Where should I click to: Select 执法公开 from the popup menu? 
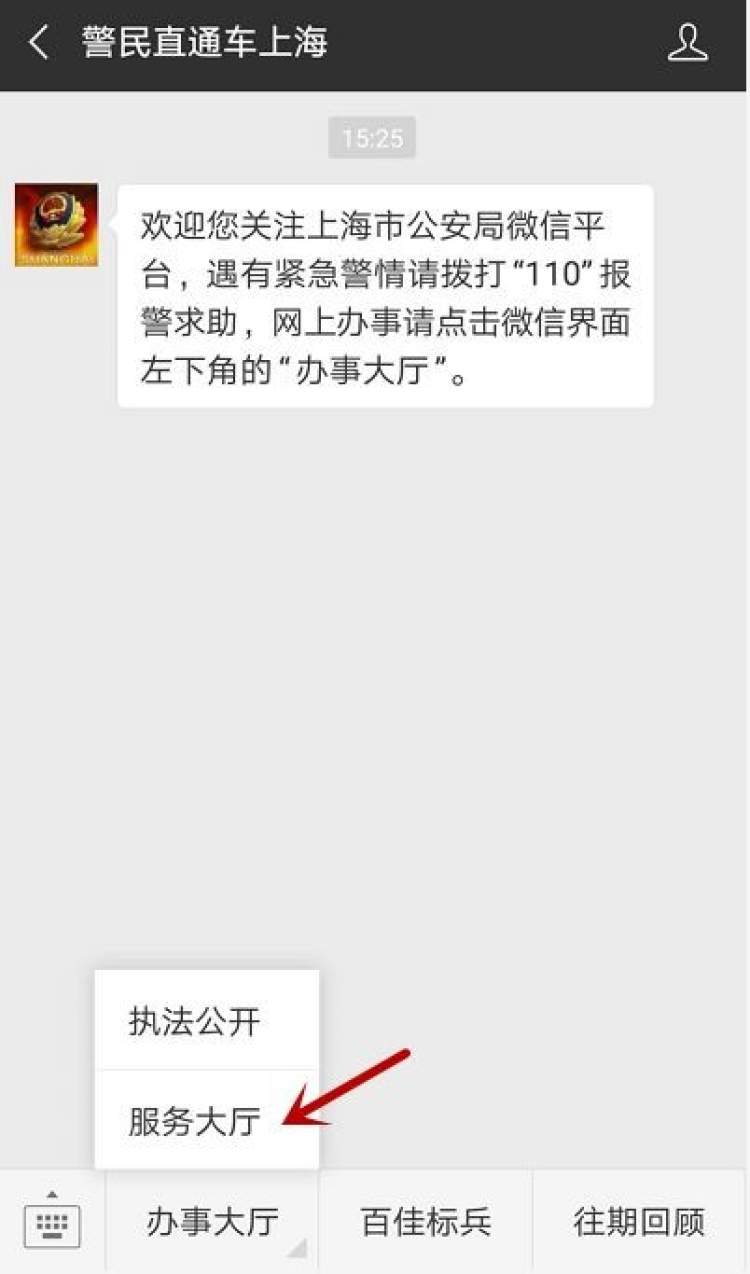[207, 1020]
